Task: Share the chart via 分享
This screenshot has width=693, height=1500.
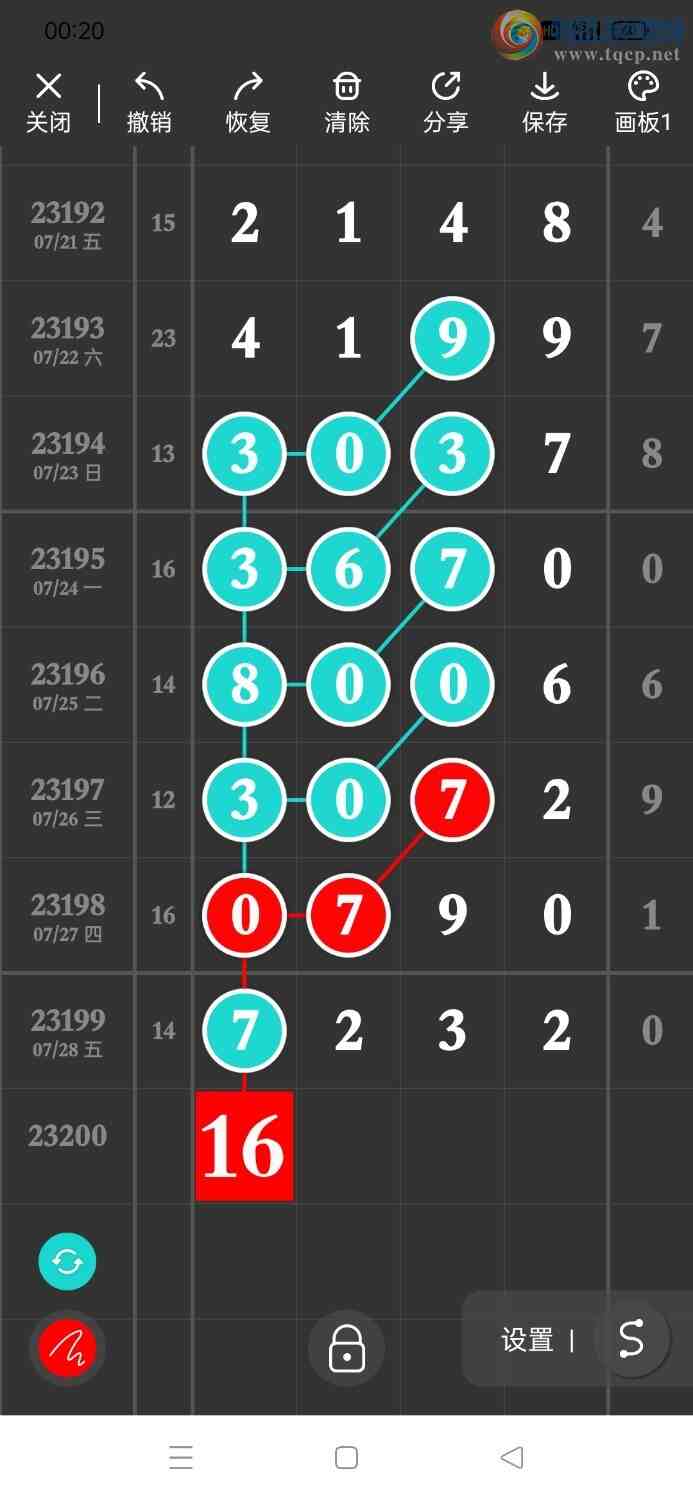Action: (446, 102)
